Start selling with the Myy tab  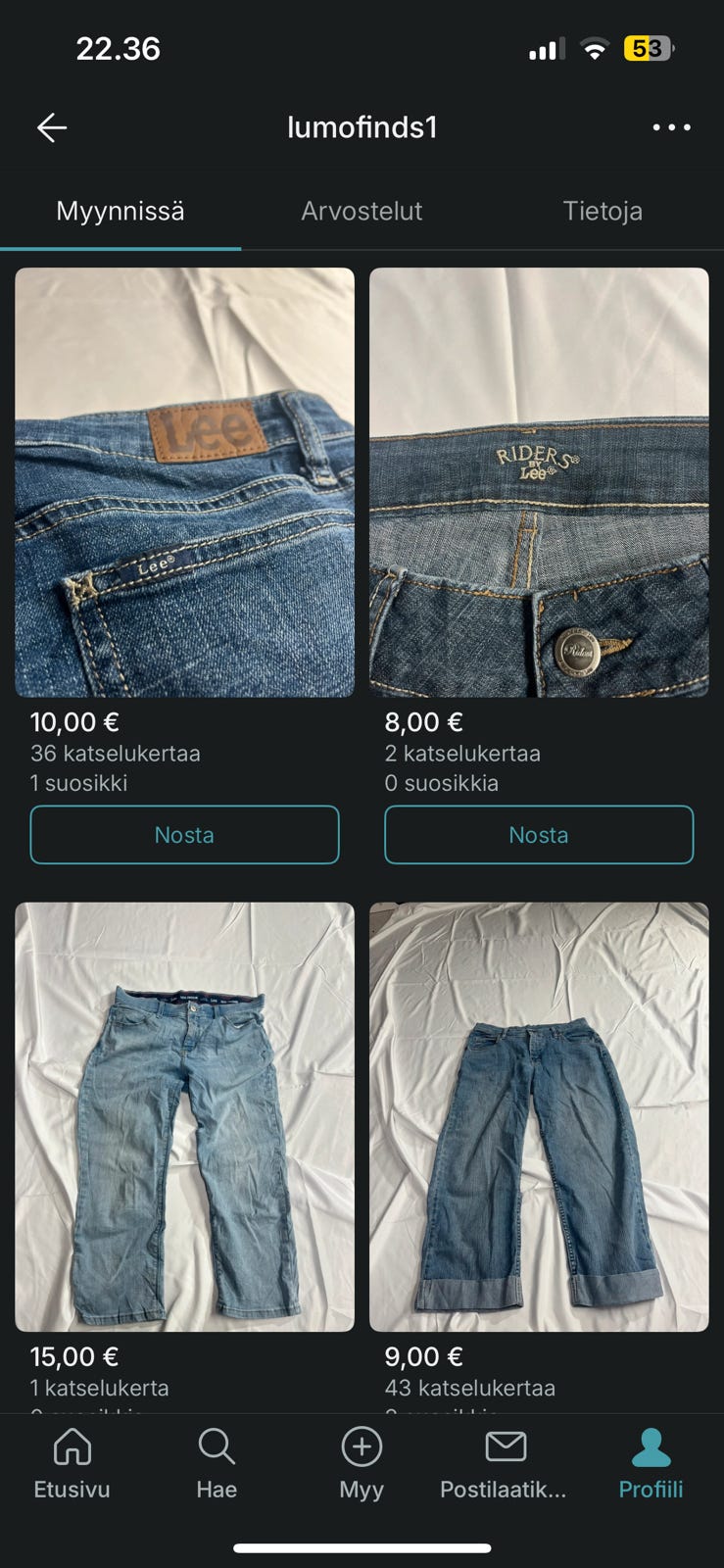362,1463
